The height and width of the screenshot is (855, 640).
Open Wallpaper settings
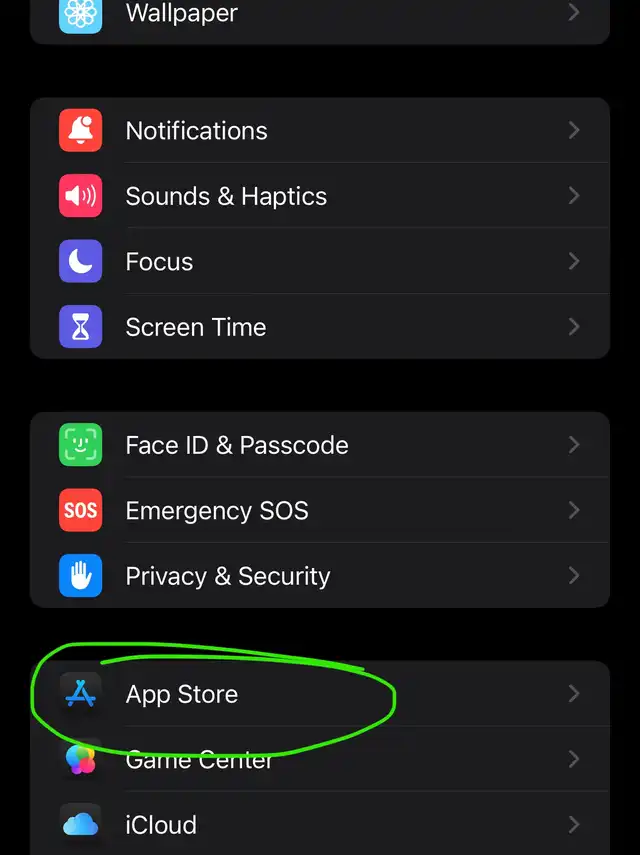click(320, 15)
